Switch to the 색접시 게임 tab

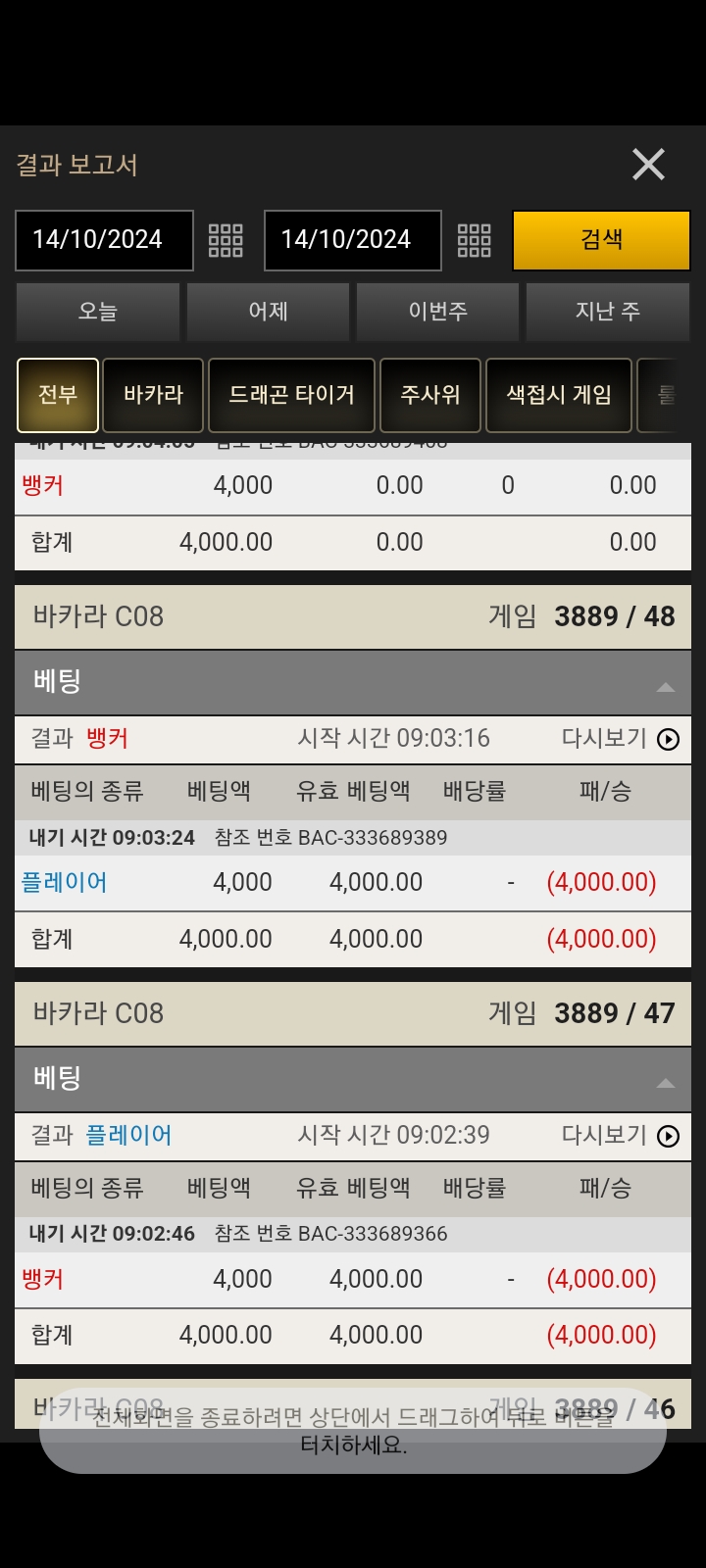pyautogui.click(x=559, y=395)
